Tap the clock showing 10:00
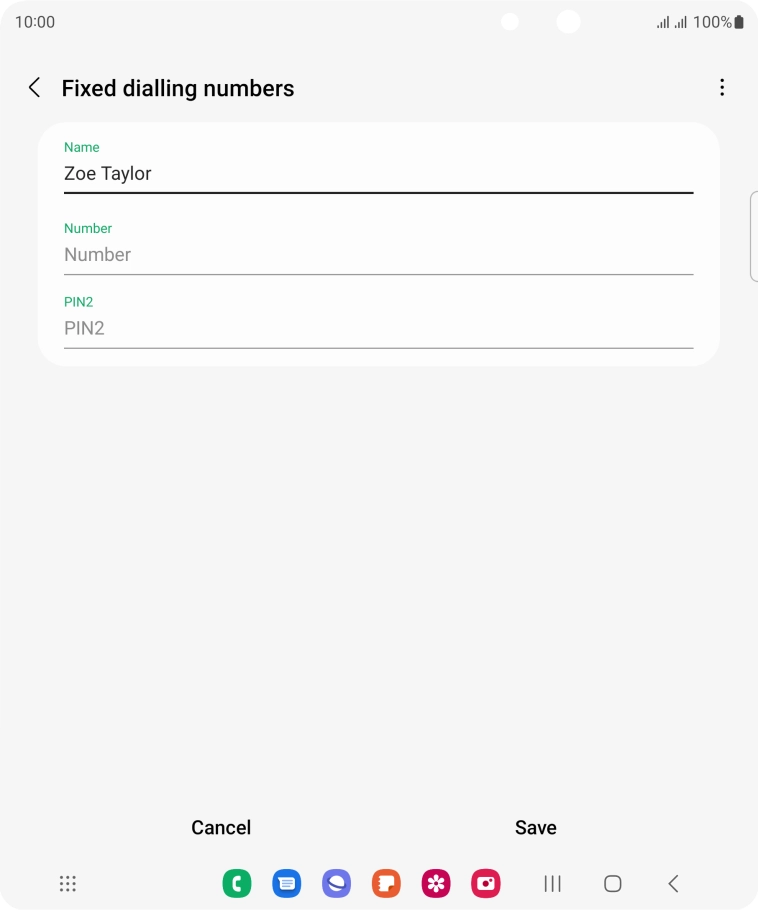The width and height of the screenshot is (758, 910). tap(36, 21)
